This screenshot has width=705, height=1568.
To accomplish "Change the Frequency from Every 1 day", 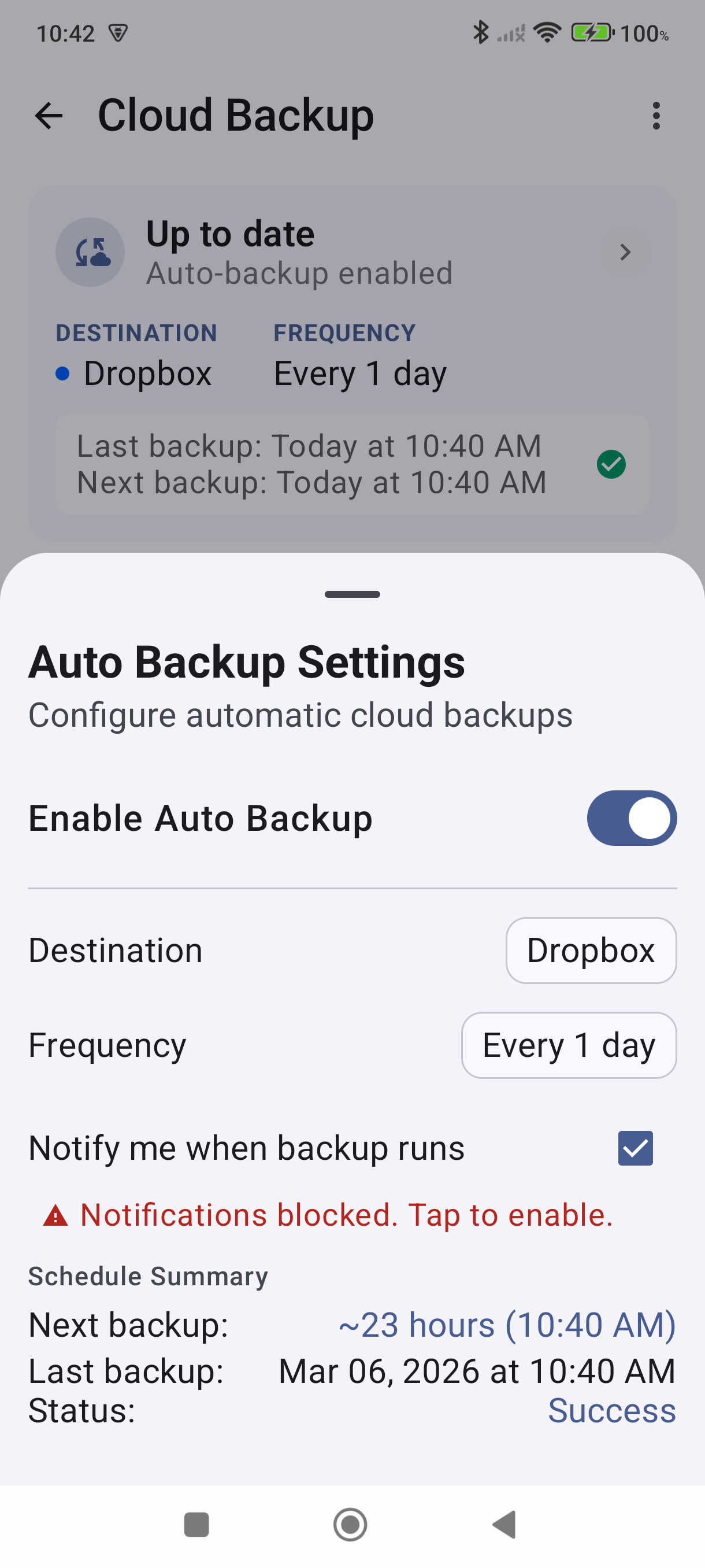I will tap(568, 1045).
